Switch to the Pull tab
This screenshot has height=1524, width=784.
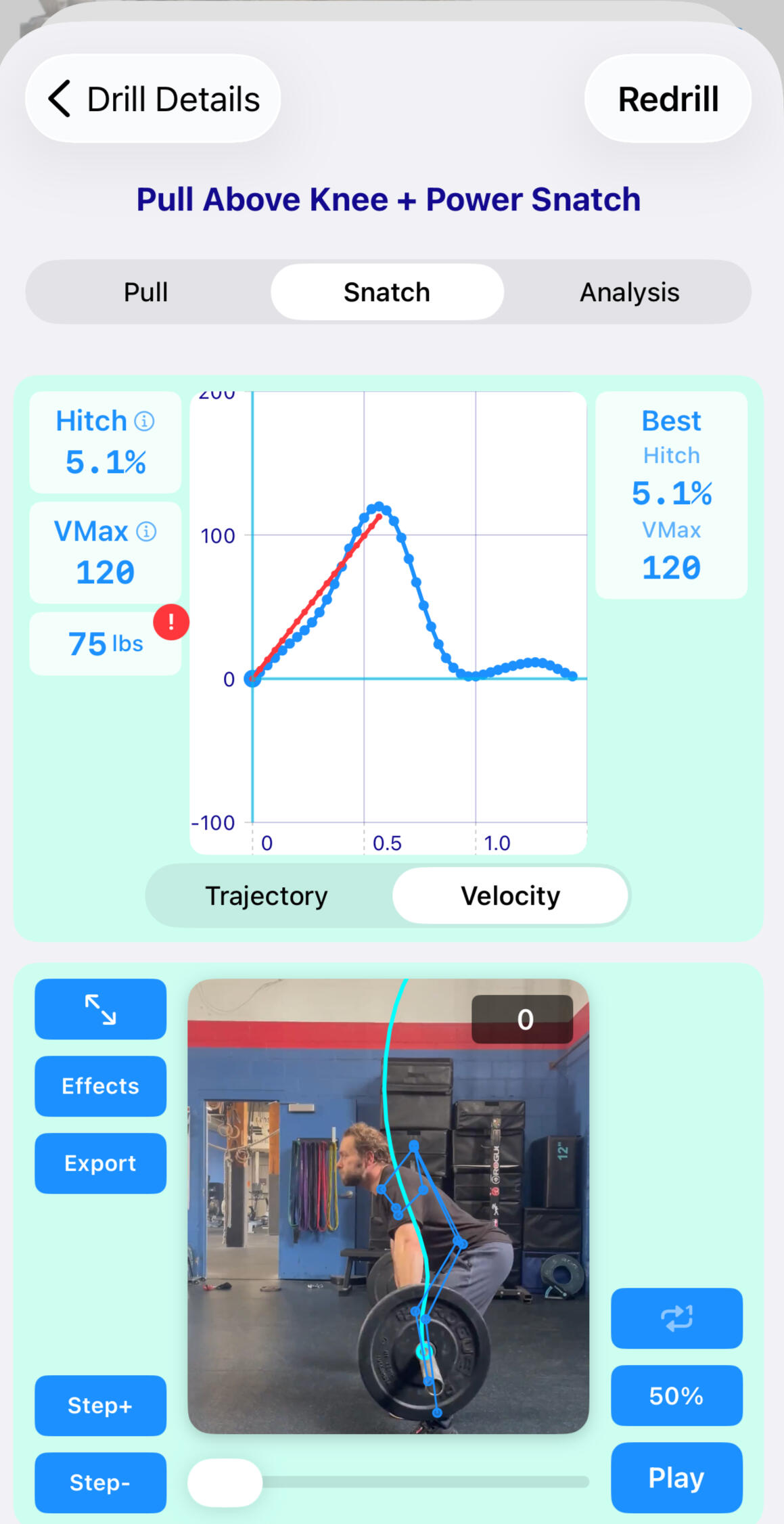145,292
